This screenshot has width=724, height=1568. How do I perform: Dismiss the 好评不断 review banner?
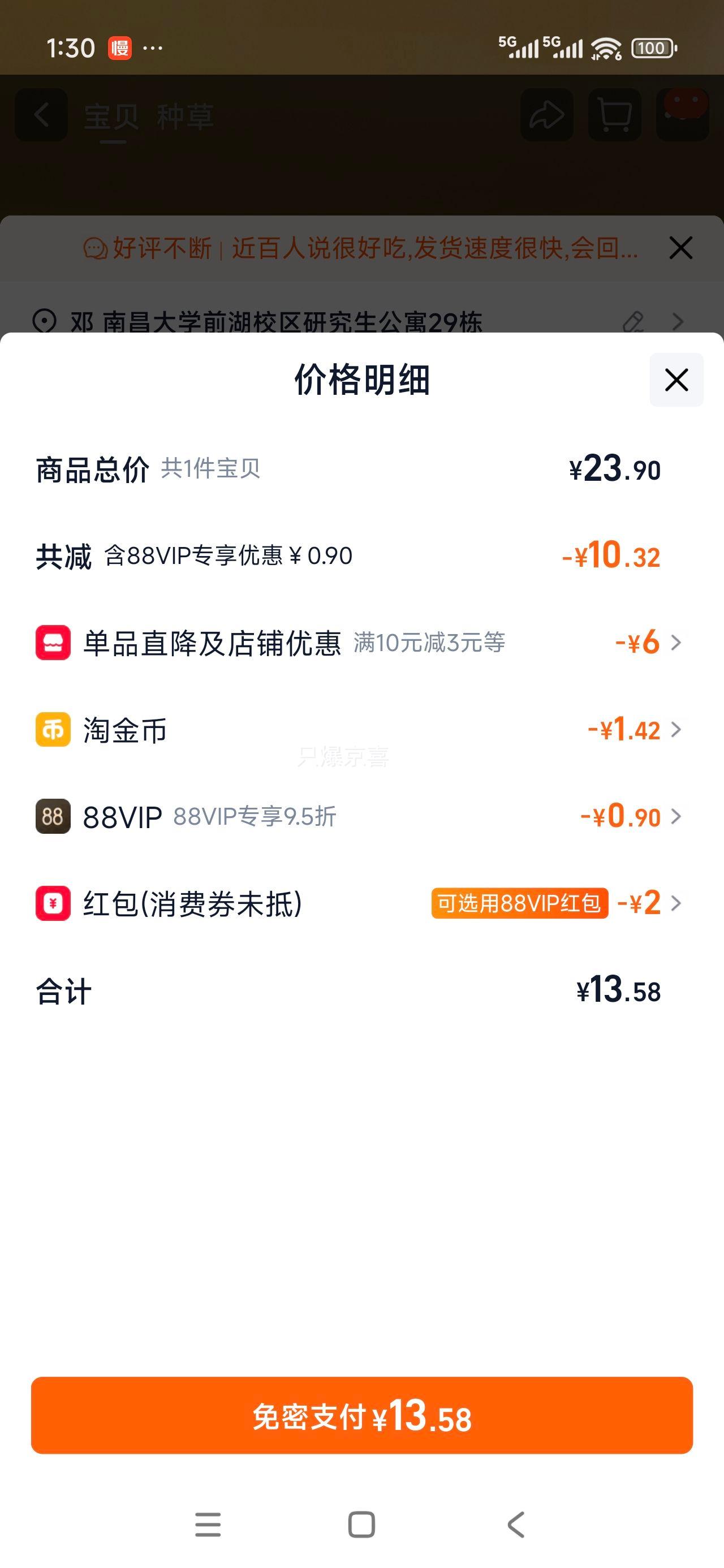click(681, 248)
